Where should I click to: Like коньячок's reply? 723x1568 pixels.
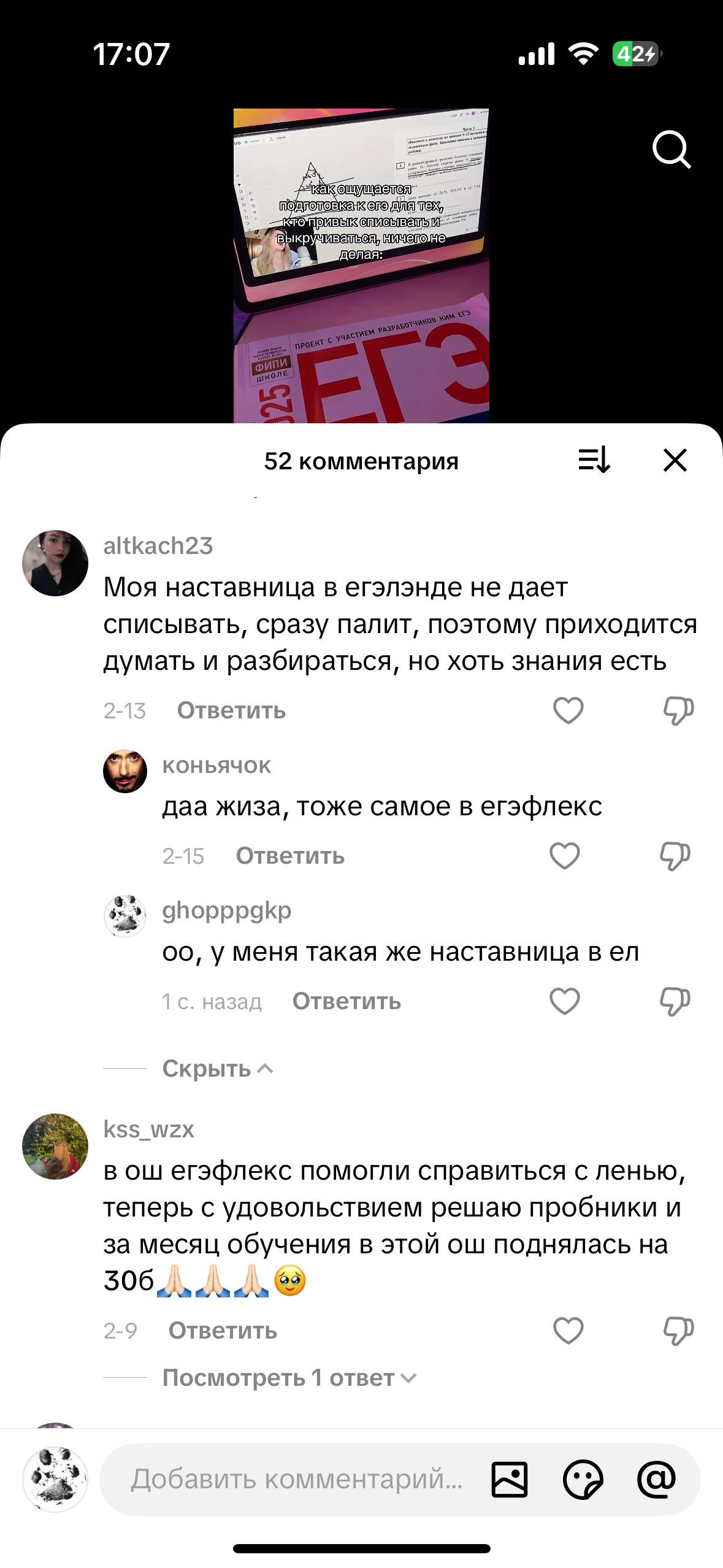[564, 856]
